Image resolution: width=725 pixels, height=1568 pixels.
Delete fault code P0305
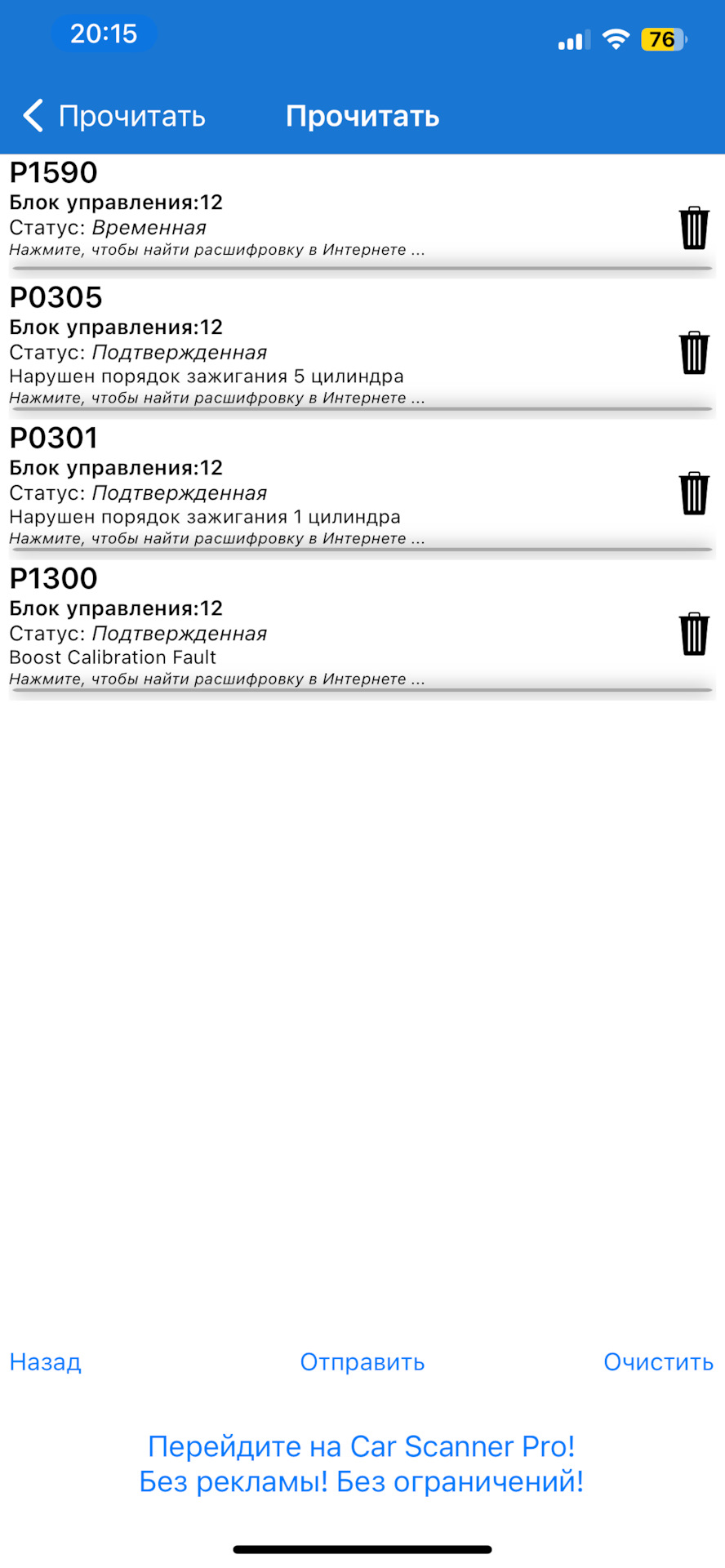coord(693,353)
